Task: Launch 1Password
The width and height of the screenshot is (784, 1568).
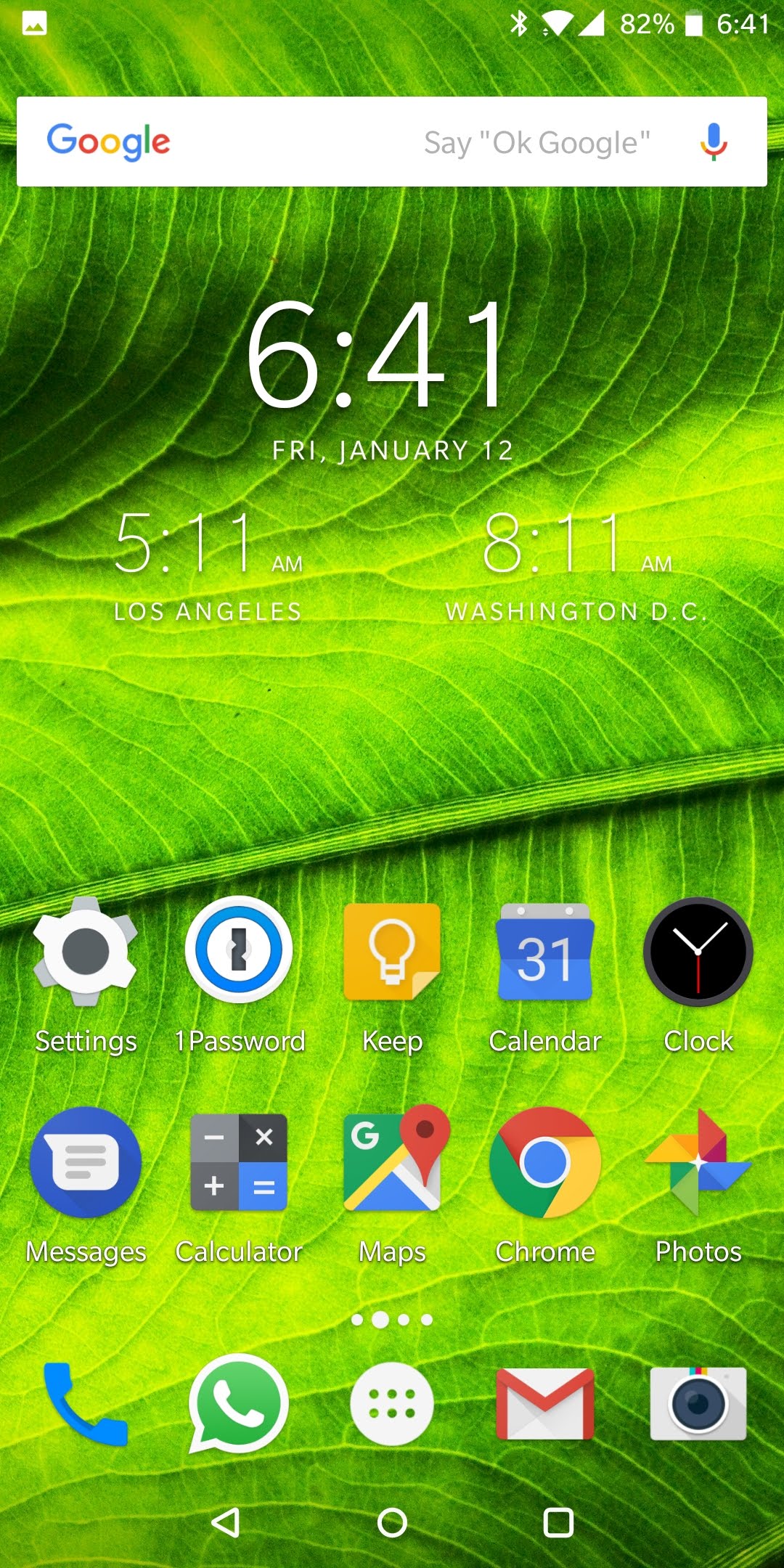Action: (x=239, y=951)
